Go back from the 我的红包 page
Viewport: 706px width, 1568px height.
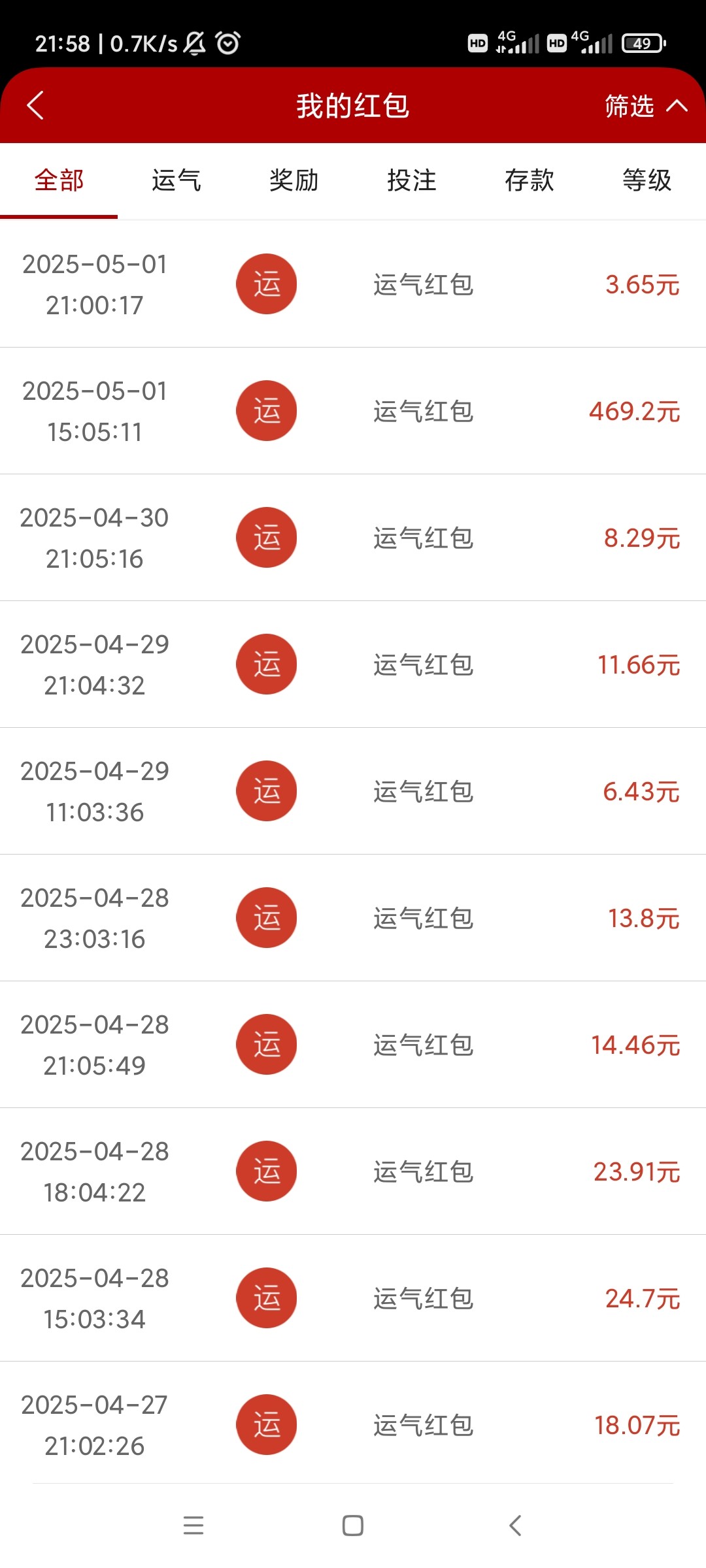35,106
